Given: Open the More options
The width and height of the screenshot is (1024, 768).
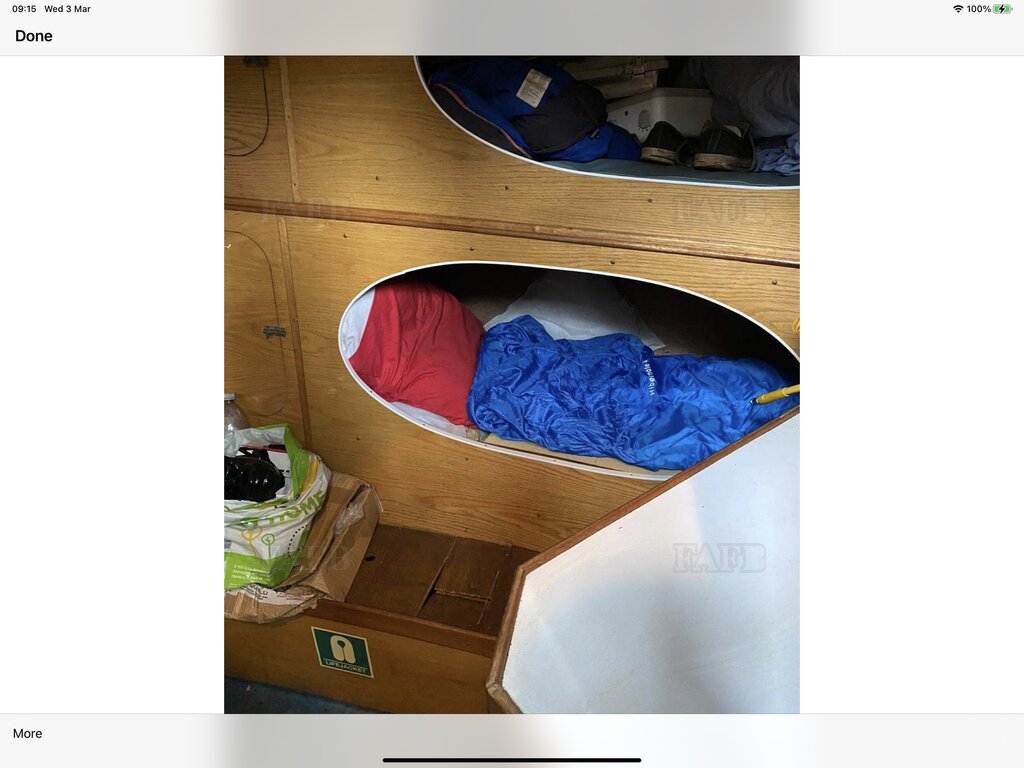Looking at the screenshot, I should tap(28, 733).
